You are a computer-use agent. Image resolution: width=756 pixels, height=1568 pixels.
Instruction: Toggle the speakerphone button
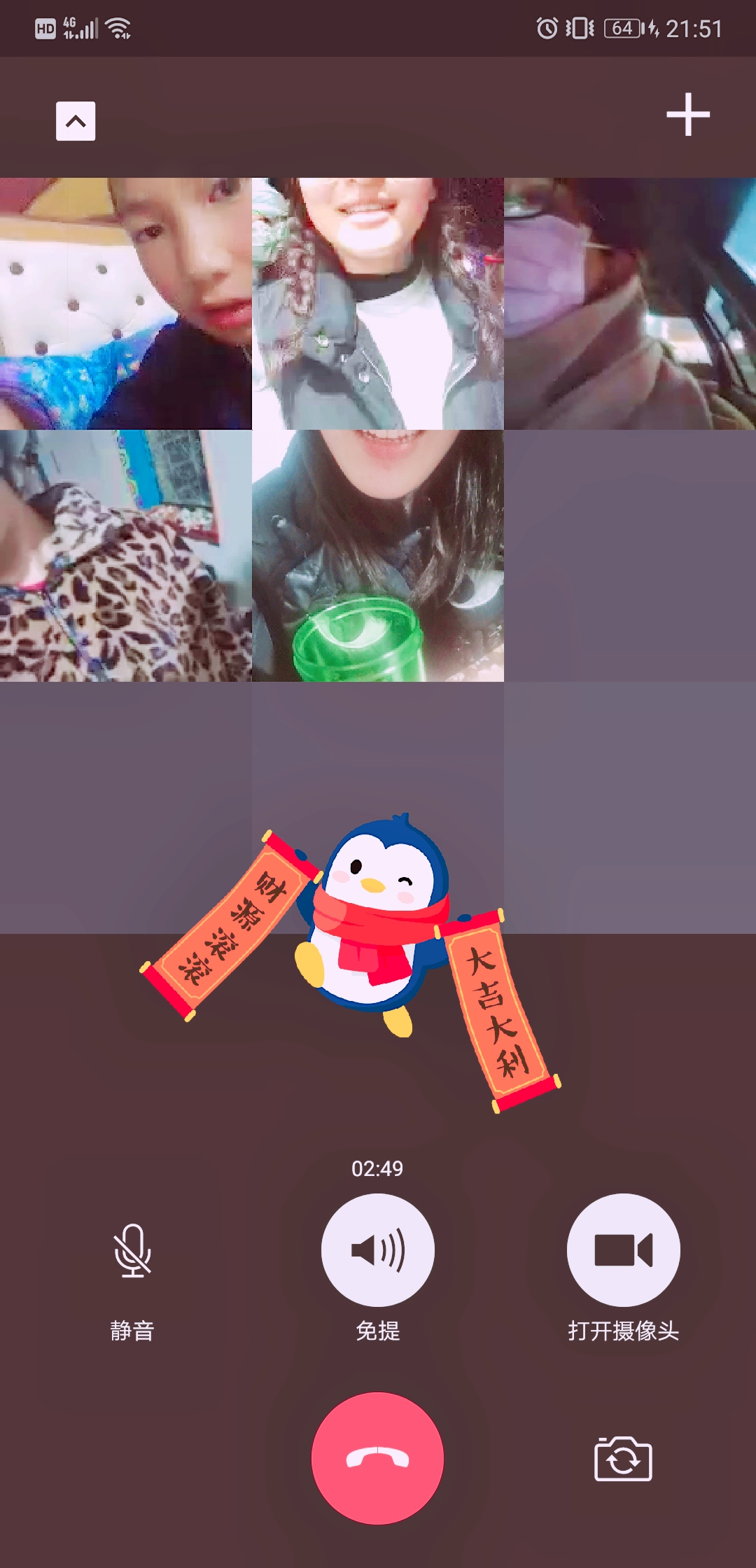377,1250
